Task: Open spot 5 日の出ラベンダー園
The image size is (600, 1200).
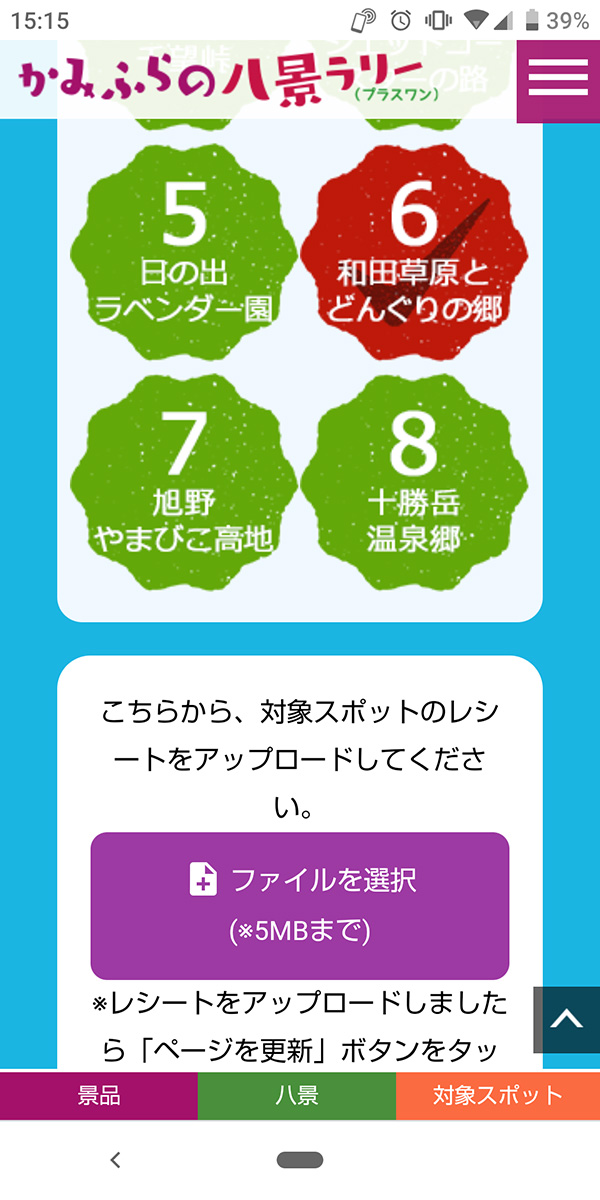Action: [x=184, y=250]
